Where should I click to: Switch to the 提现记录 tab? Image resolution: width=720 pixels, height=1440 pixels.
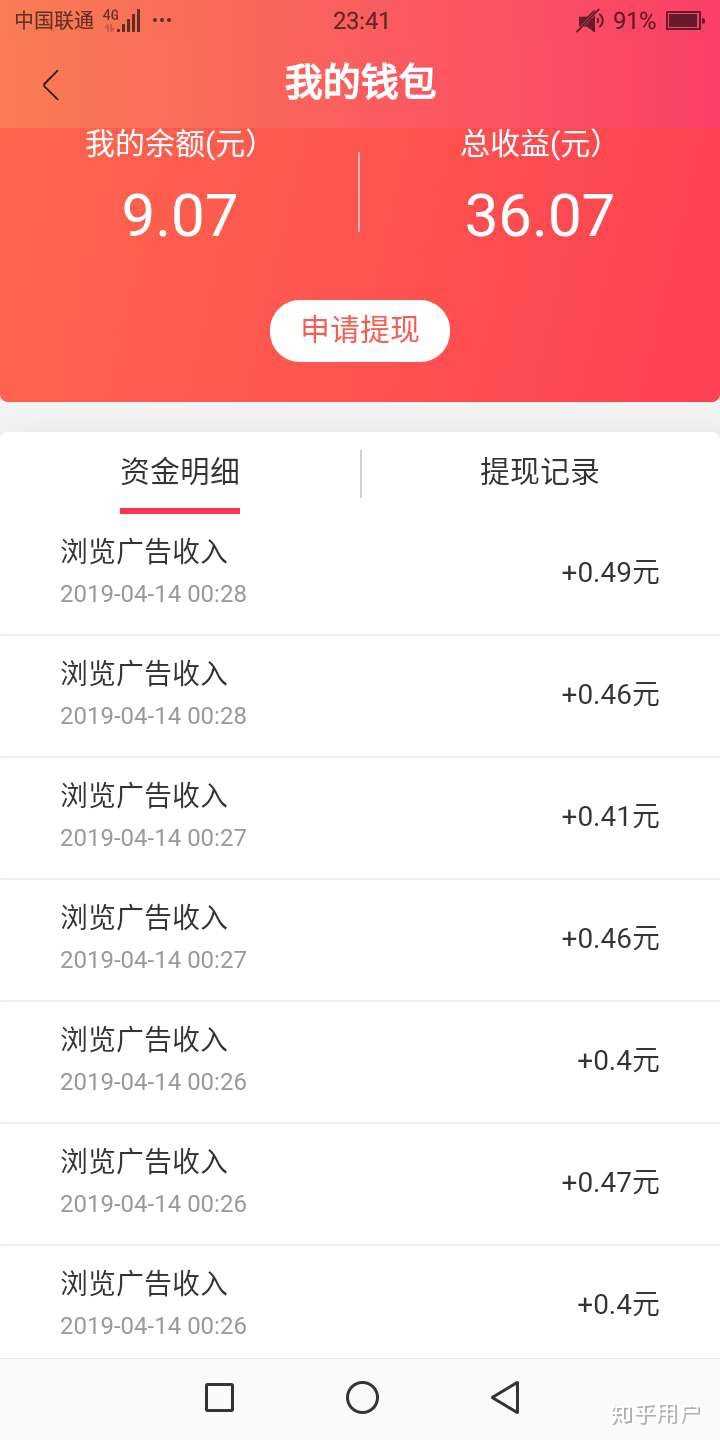540,472
